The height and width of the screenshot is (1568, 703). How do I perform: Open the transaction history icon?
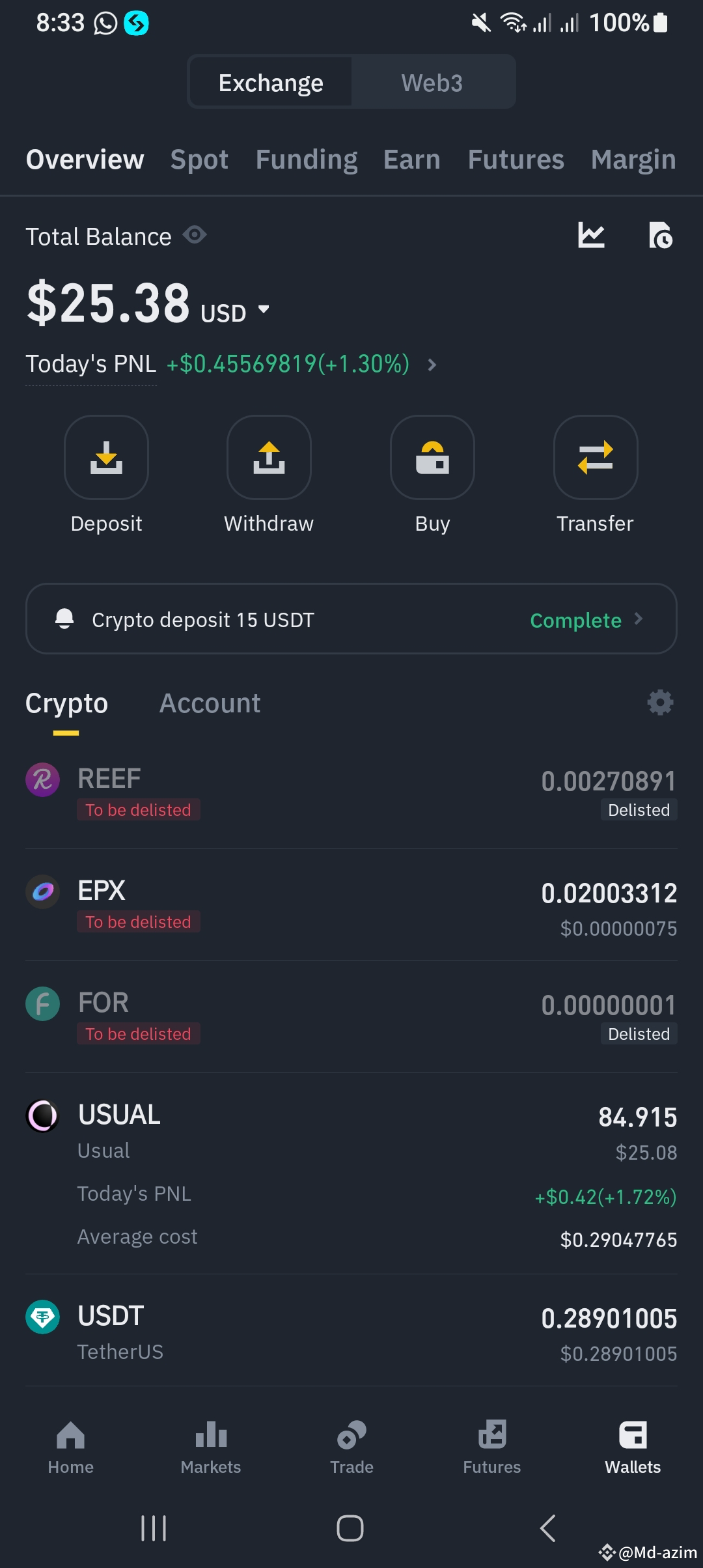[x=661, y=236]
